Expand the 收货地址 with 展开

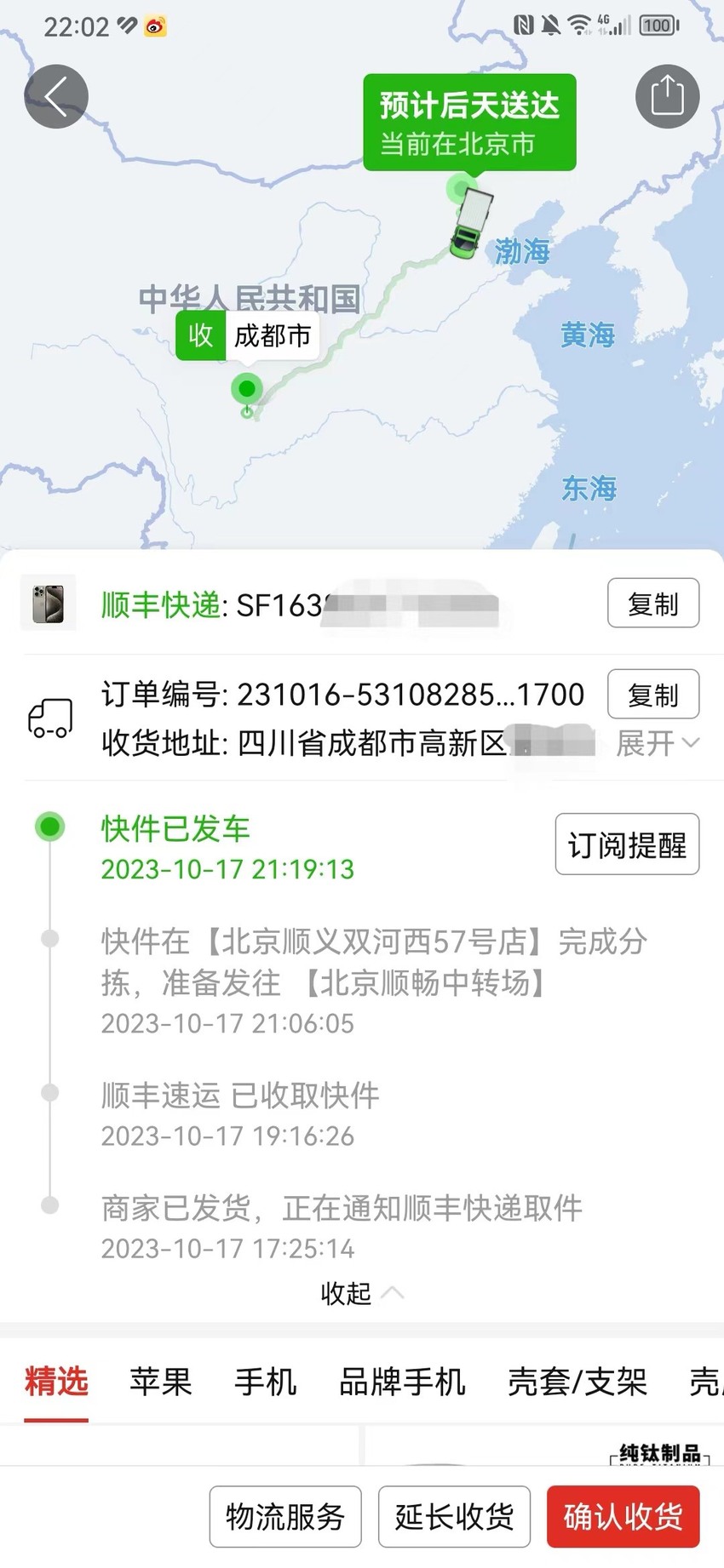(x=658, y=743)
